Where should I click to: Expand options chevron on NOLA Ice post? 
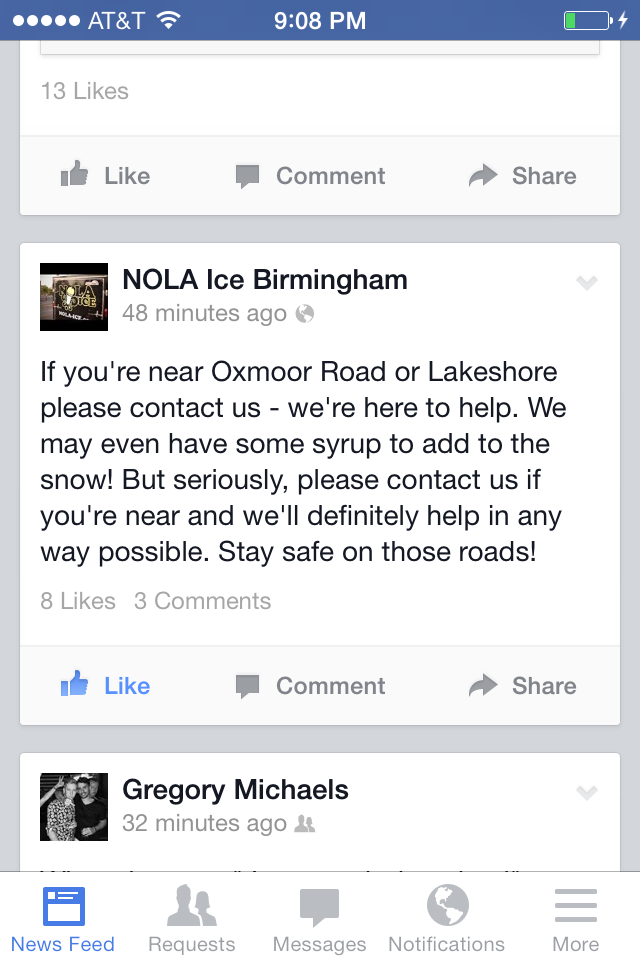click(587, 283)
